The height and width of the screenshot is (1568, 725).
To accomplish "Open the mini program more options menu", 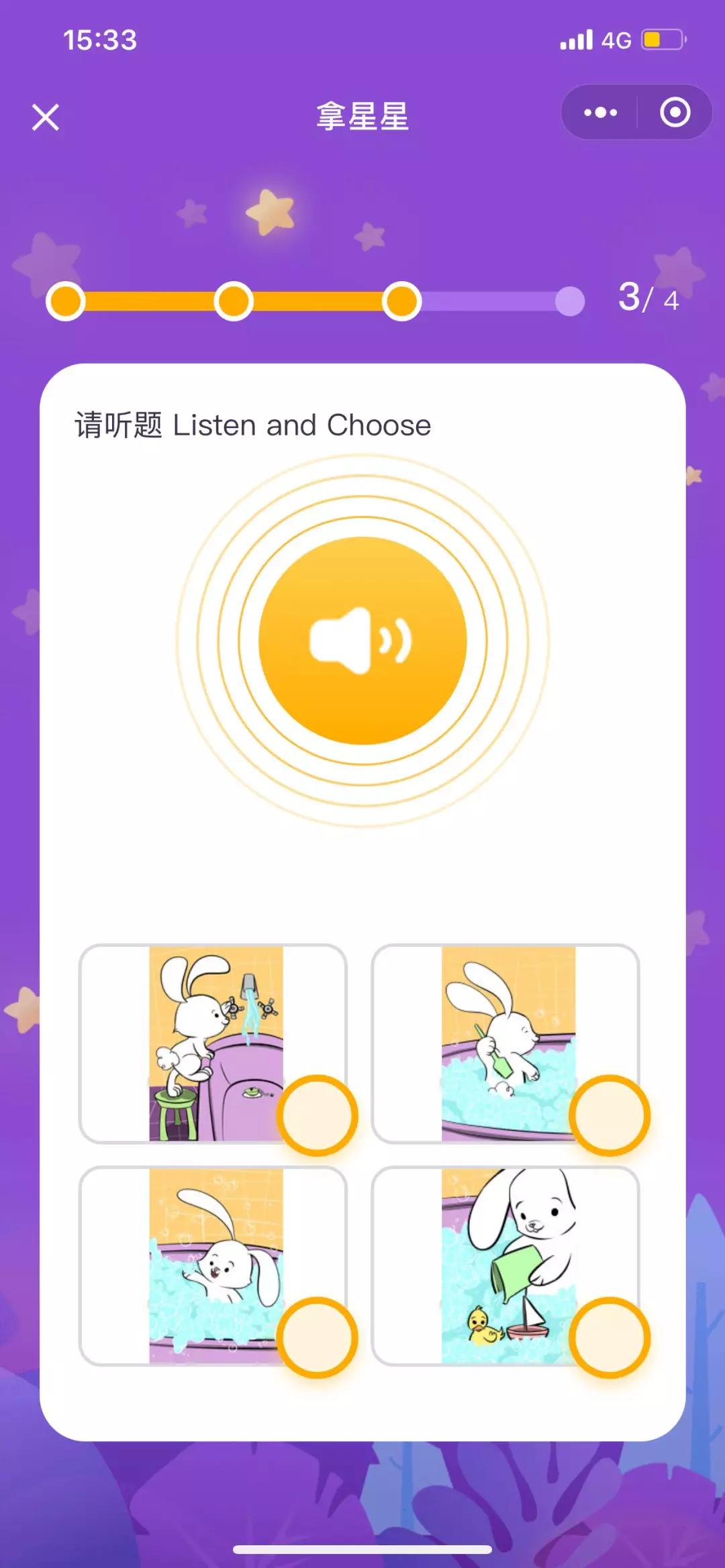I will [x=600, y=113].
